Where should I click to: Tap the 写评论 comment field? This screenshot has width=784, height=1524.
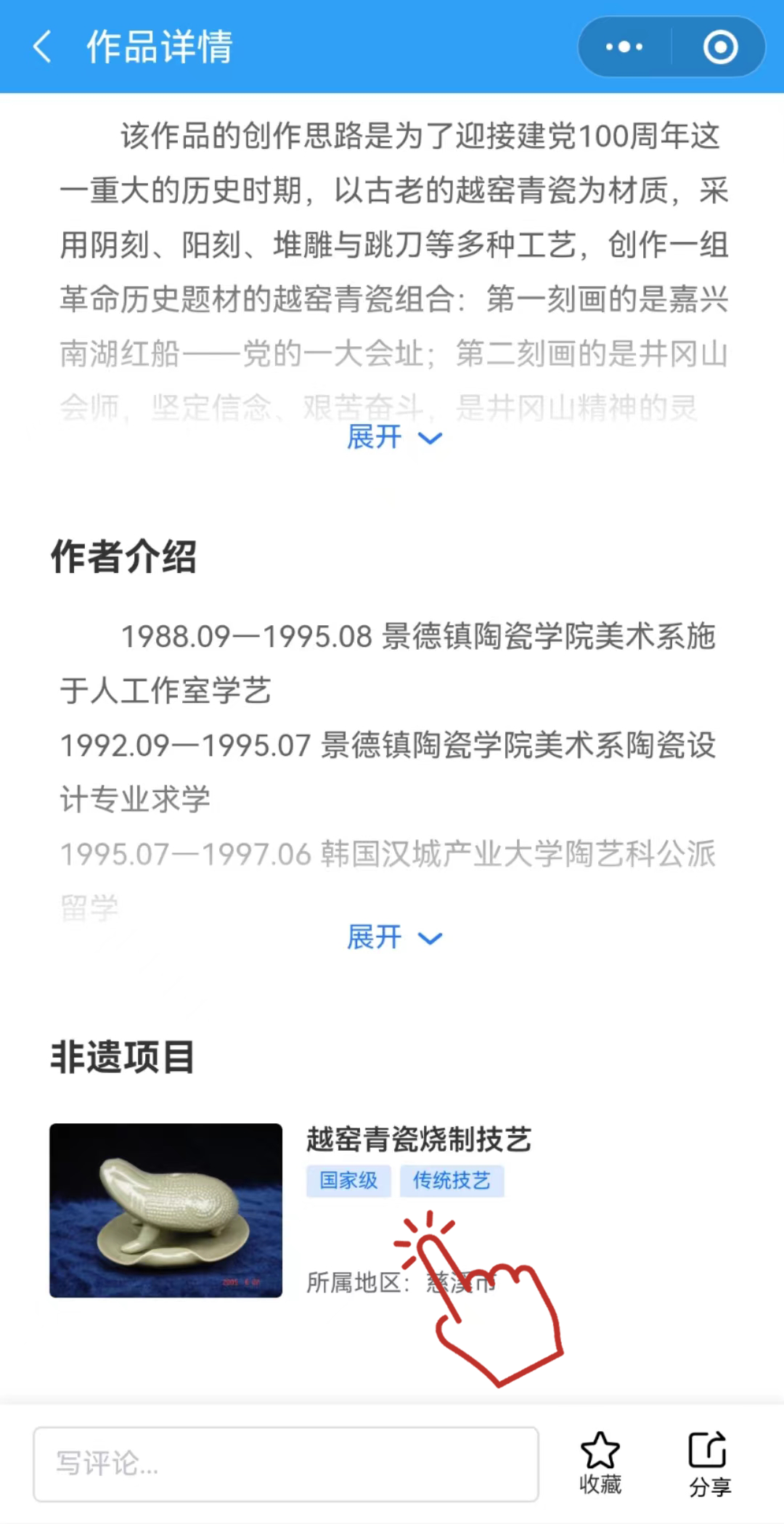[x=286, y=1463]
